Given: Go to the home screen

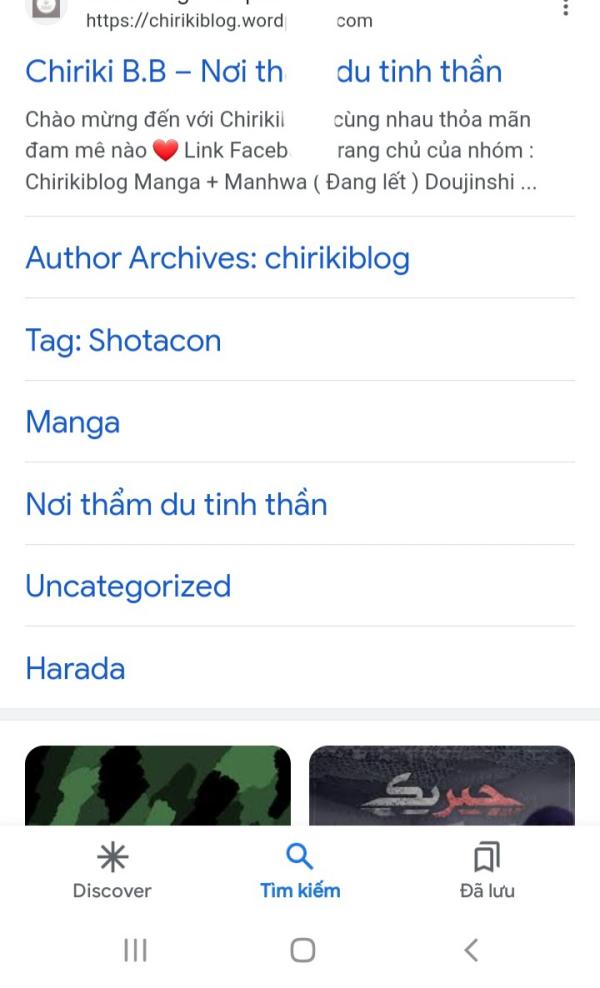Looking at the screenshot, I should (302, 950).
